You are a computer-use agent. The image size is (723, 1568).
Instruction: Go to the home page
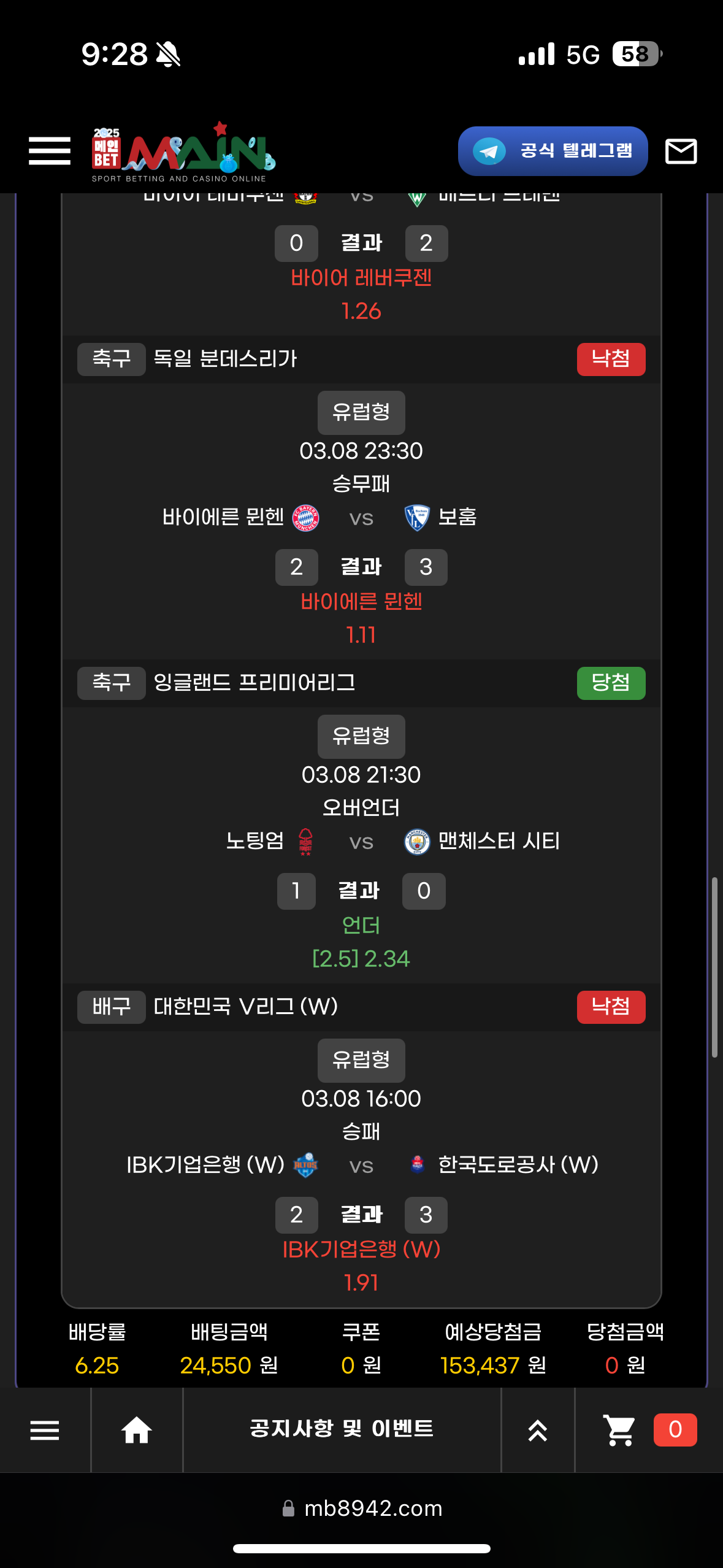point(137,1430)
